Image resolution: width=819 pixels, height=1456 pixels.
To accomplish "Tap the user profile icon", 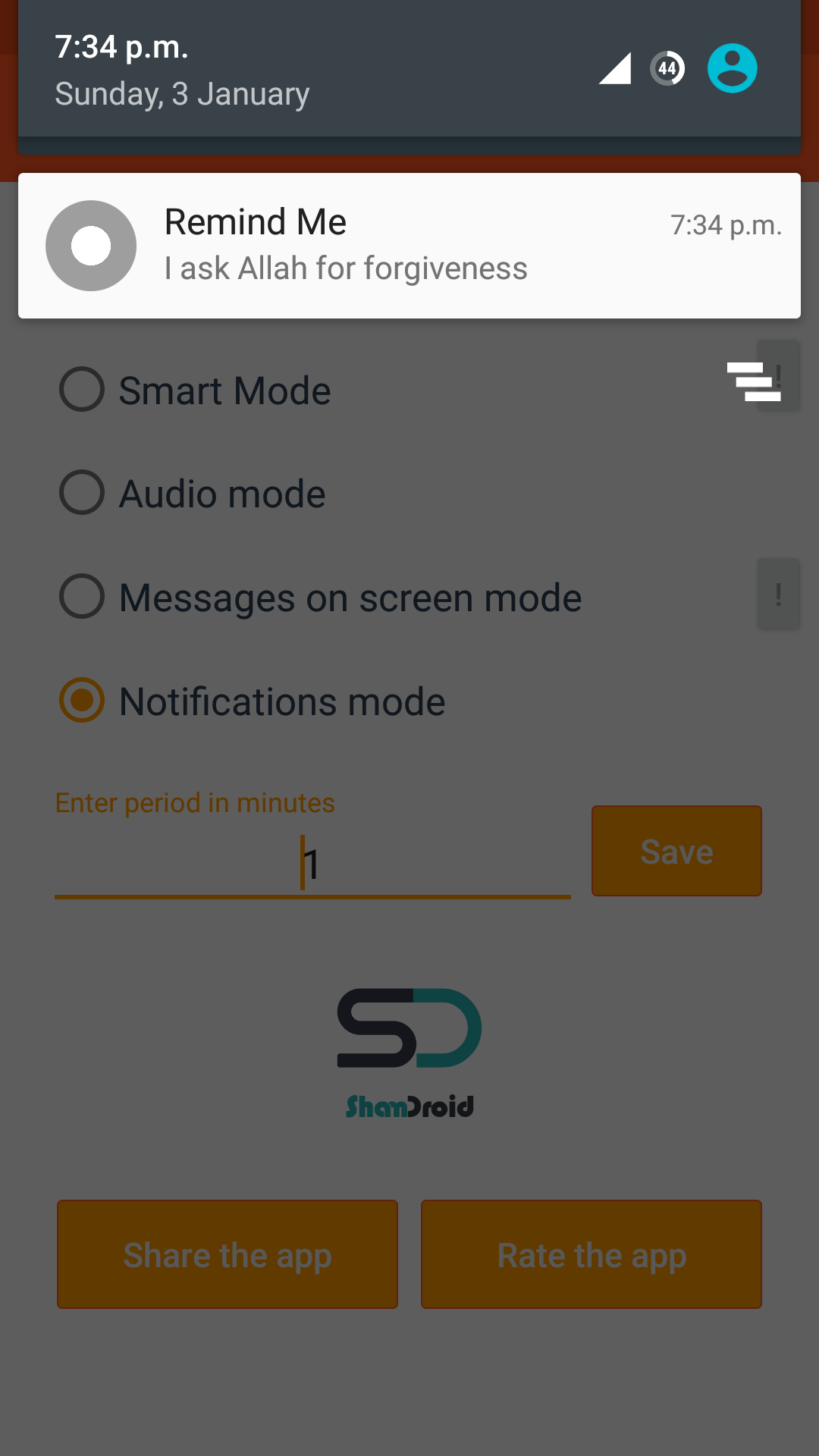I will 732,68.
